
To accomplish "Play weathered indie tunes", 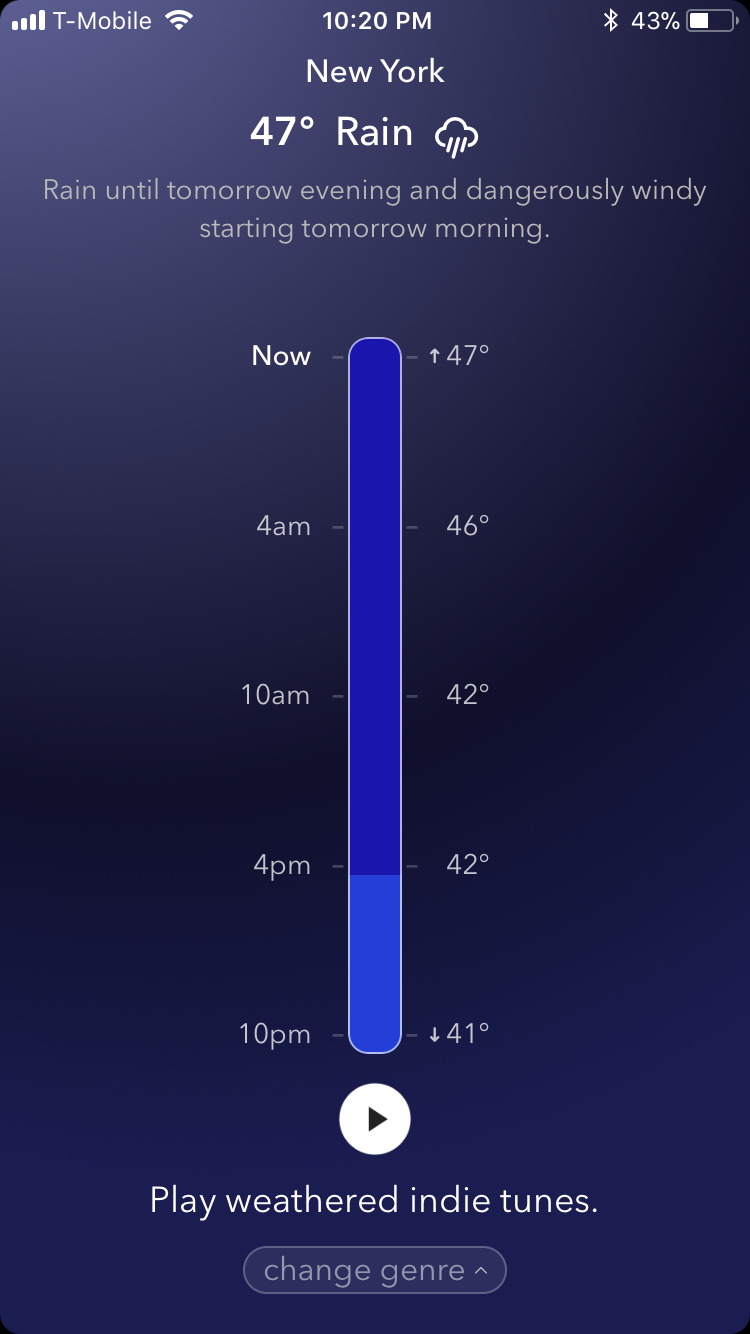I will pyautogui.click(x=375, y=1118).
